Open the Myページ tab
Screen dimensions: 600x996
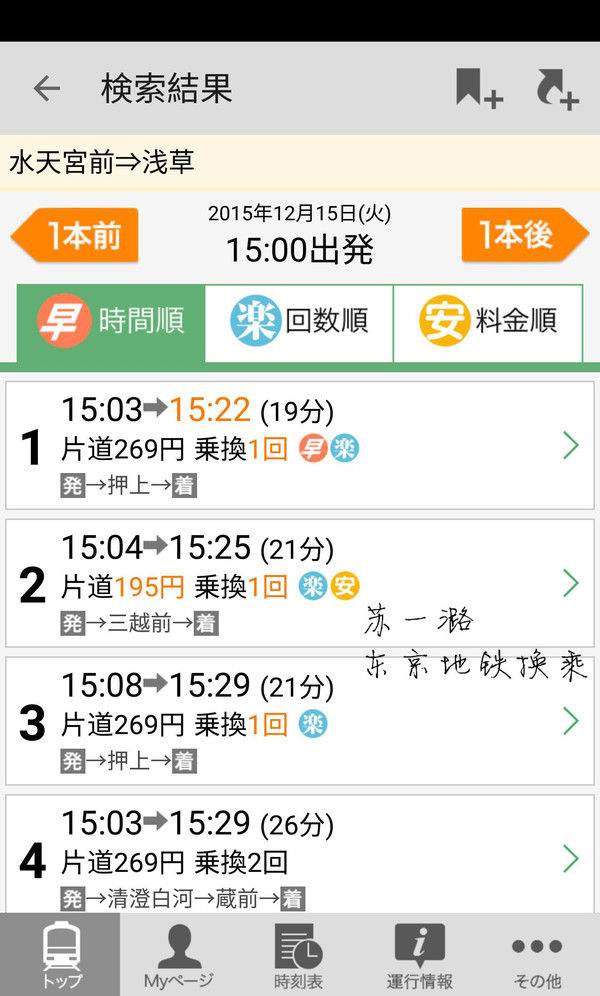[180, 955]
